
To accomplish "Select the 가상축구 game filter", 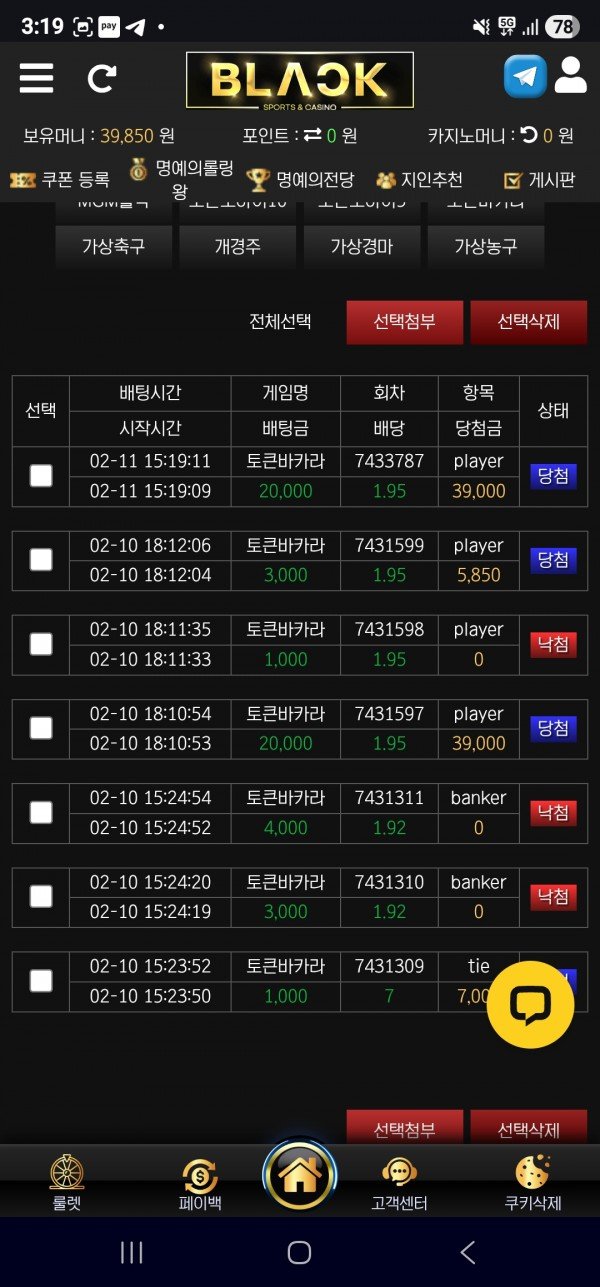I will coord(113,246).
